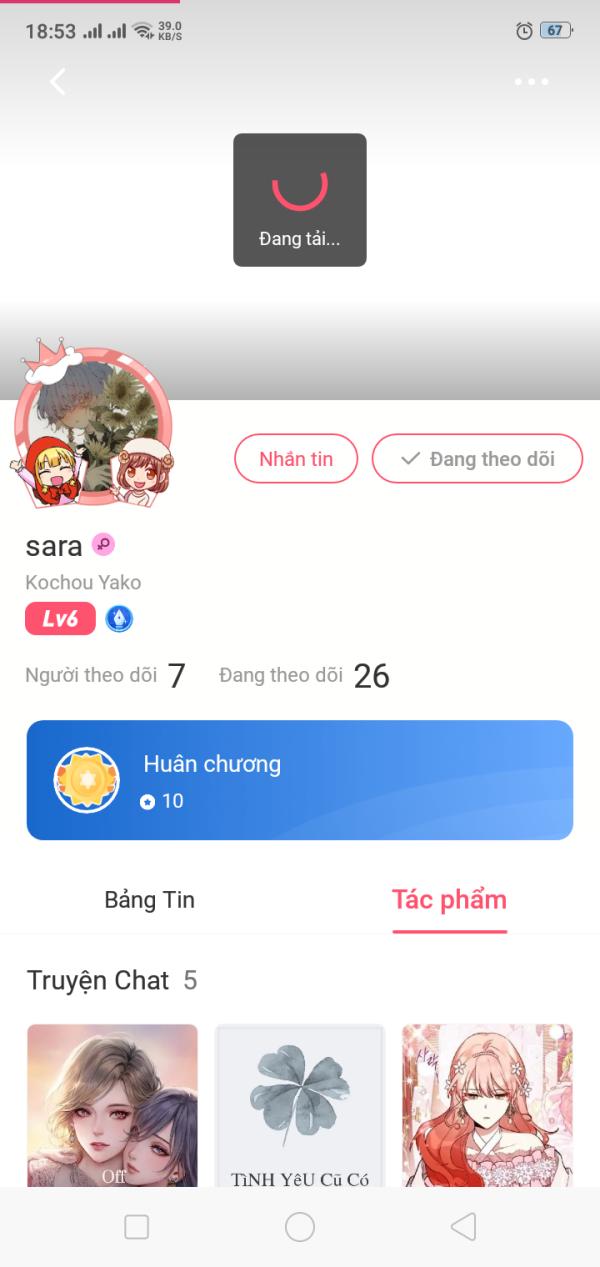Viewport: 600px width, 1267px height.
Task: Open sara's profile avatar
Action: point(92,426)
